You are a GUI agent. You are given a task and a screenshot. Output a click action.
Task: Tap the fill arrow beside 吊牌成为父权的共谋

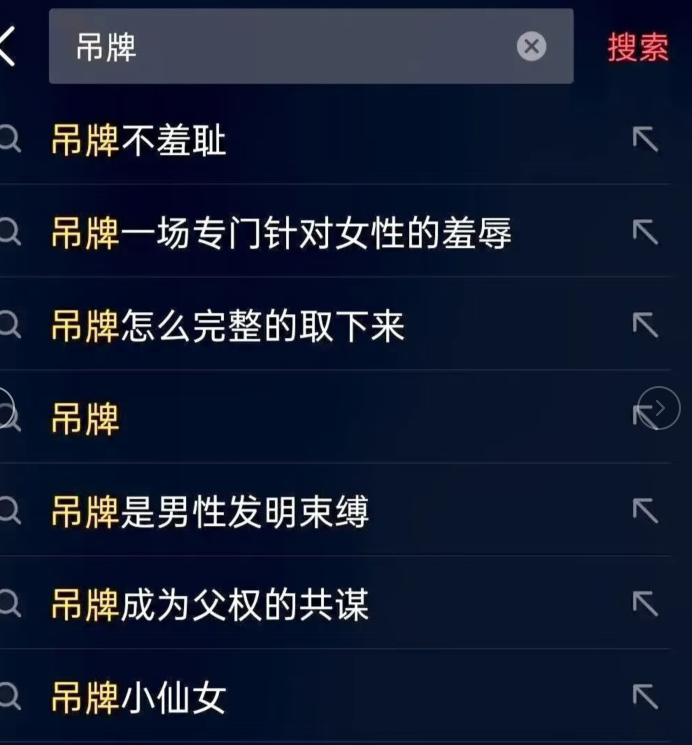[645, 604]
